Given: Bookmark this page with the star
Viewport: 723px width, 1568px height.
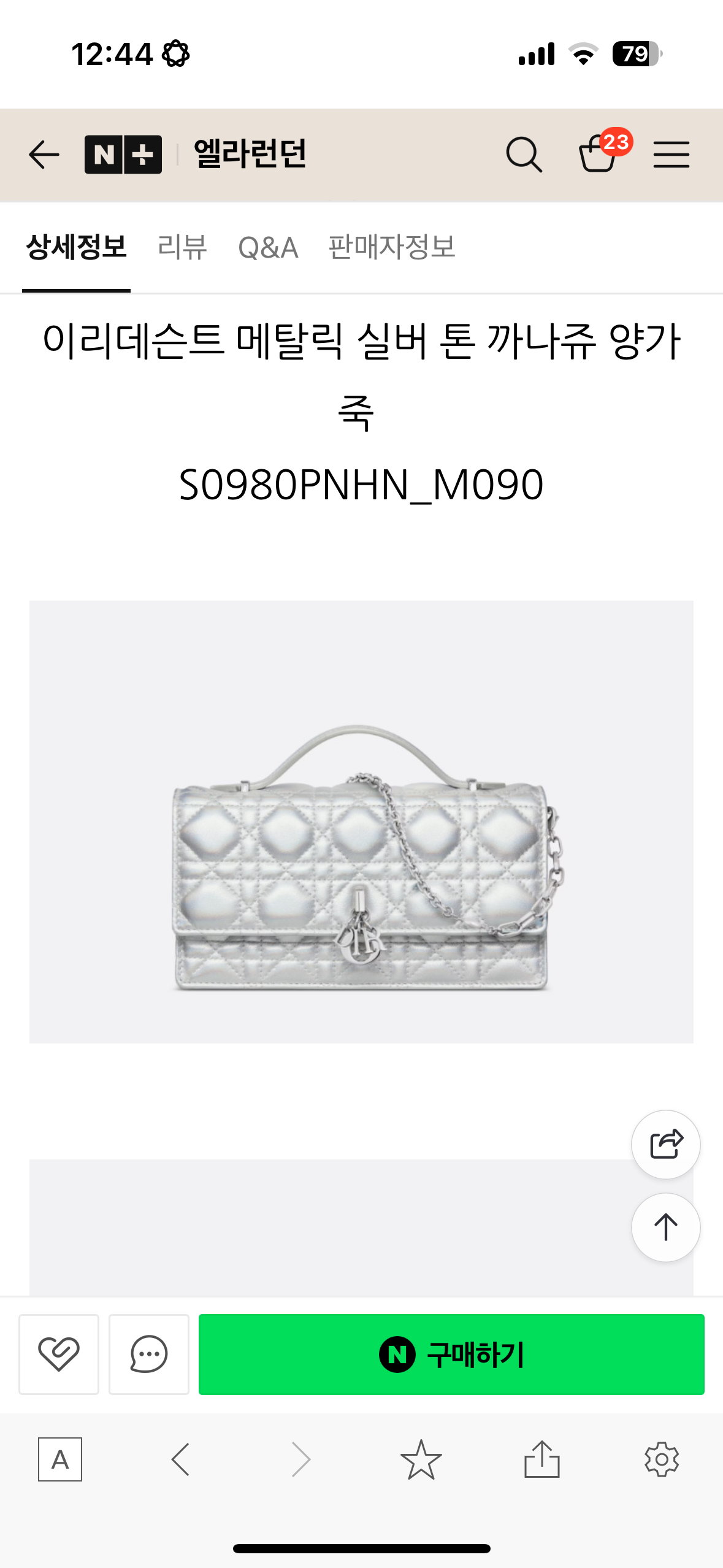Looking at the screenshot, I should pyautogui.click(x=421, y=1459).
